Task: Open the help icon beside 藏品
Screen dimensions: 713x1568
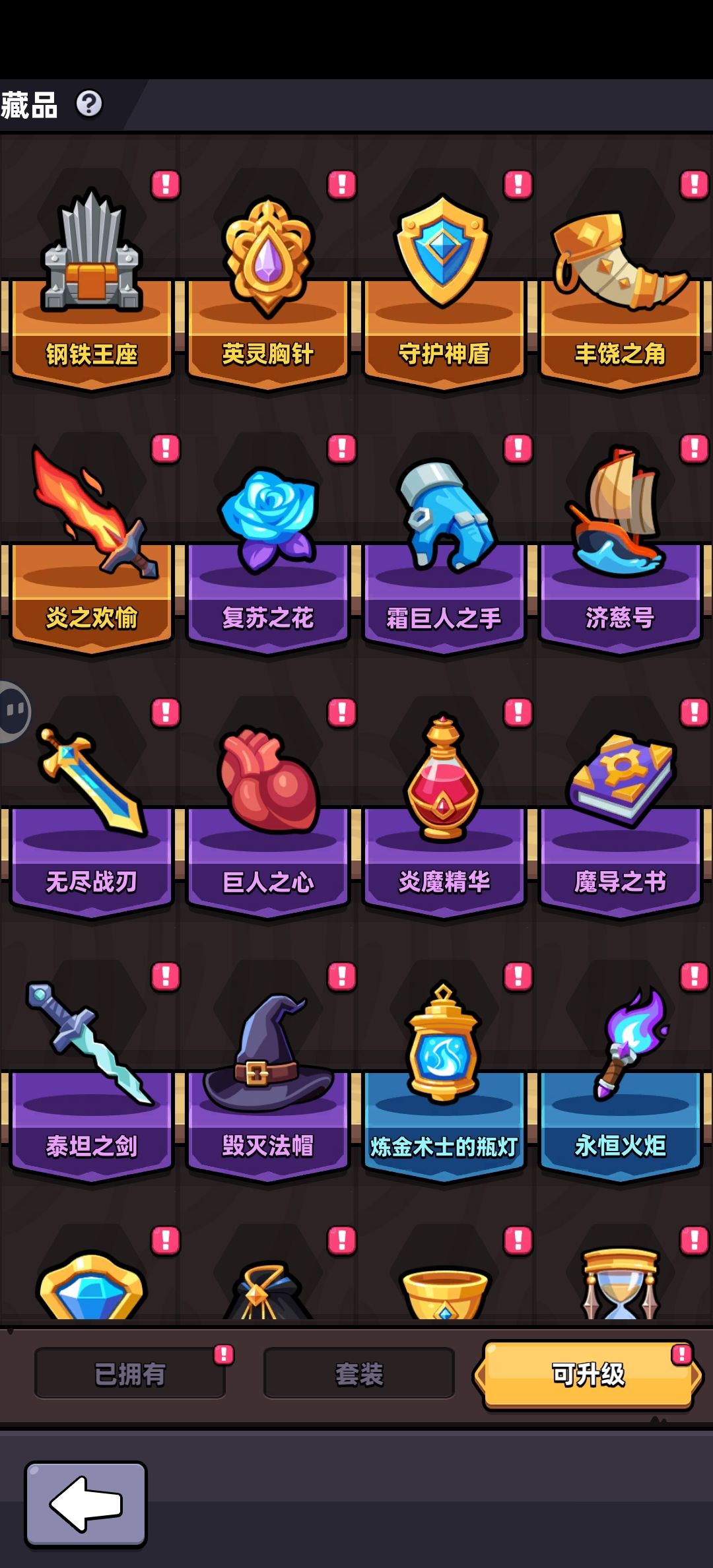Action: [x=89, y=104]
